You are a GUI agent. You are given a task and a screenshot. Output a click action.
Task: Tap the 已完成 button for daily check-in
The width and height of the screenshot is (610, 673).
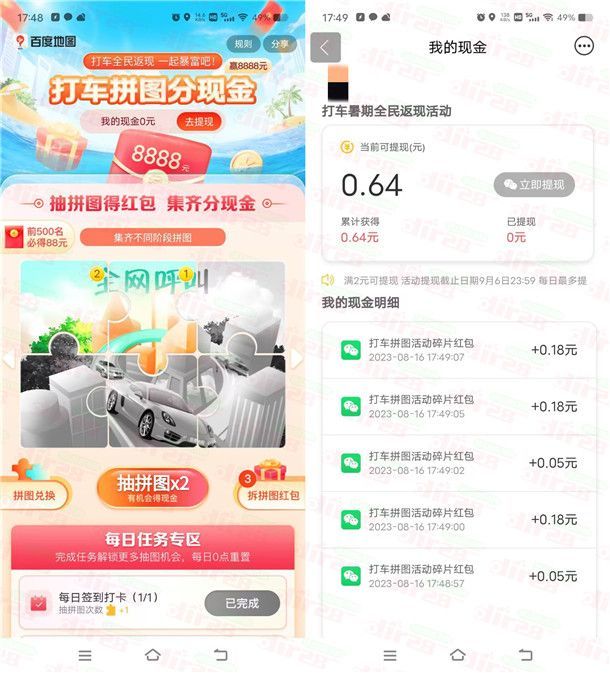tap(241, 603)
